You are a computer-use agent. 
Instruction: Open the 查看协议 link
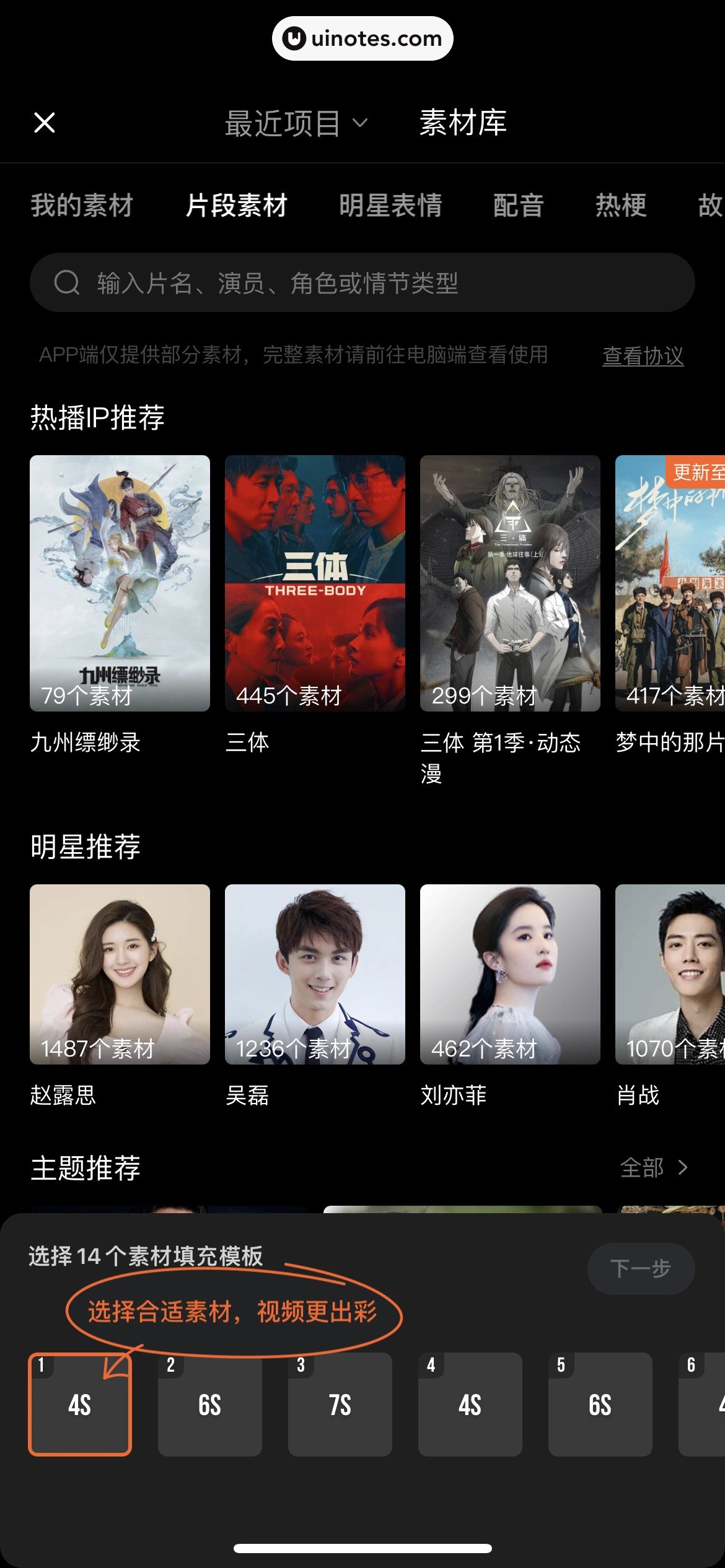tap(643, 356)
